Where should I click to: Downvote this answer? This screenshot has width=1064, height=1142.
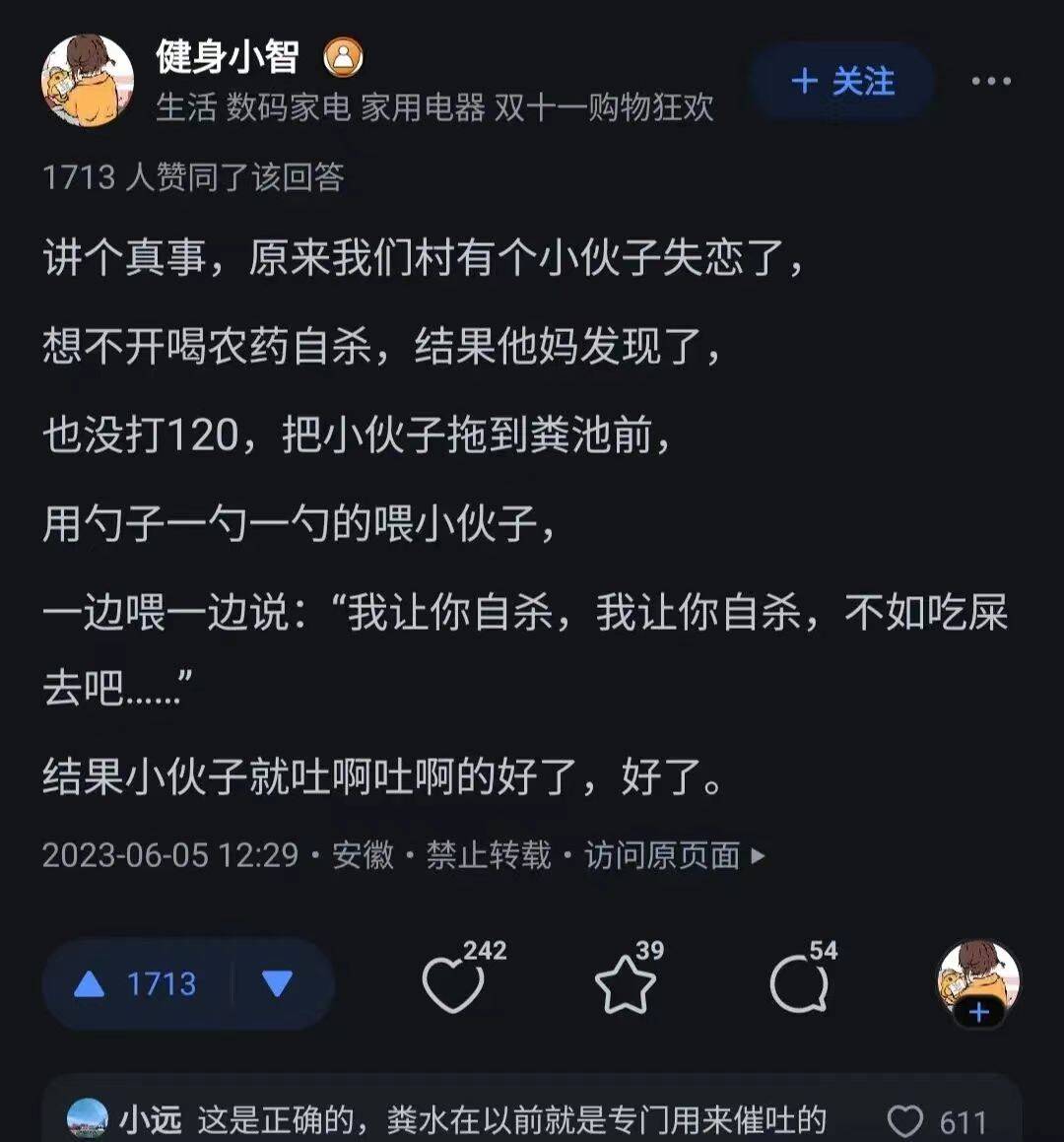[278, 983]
